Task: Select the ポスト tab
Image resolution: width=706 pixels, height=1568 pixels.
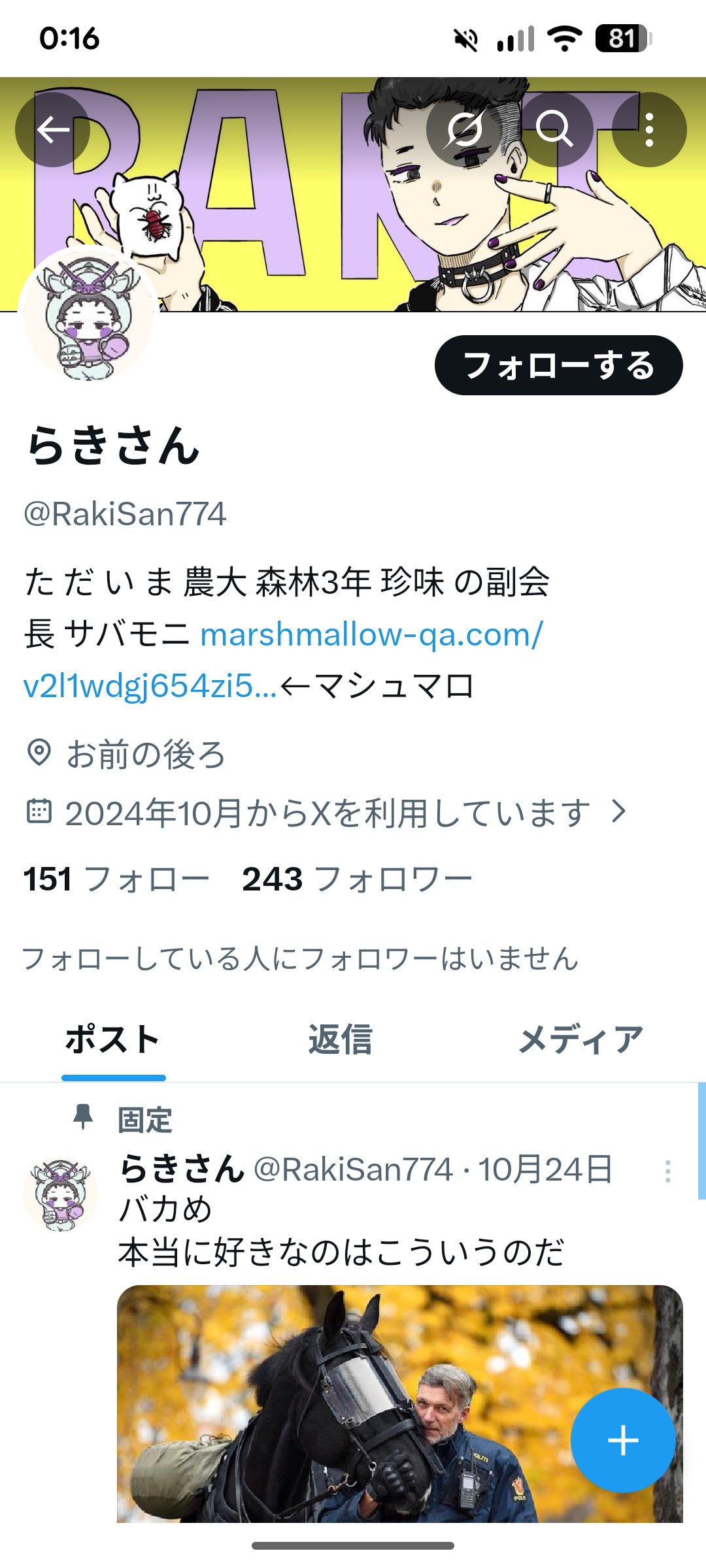Action: pos(112,1039)
